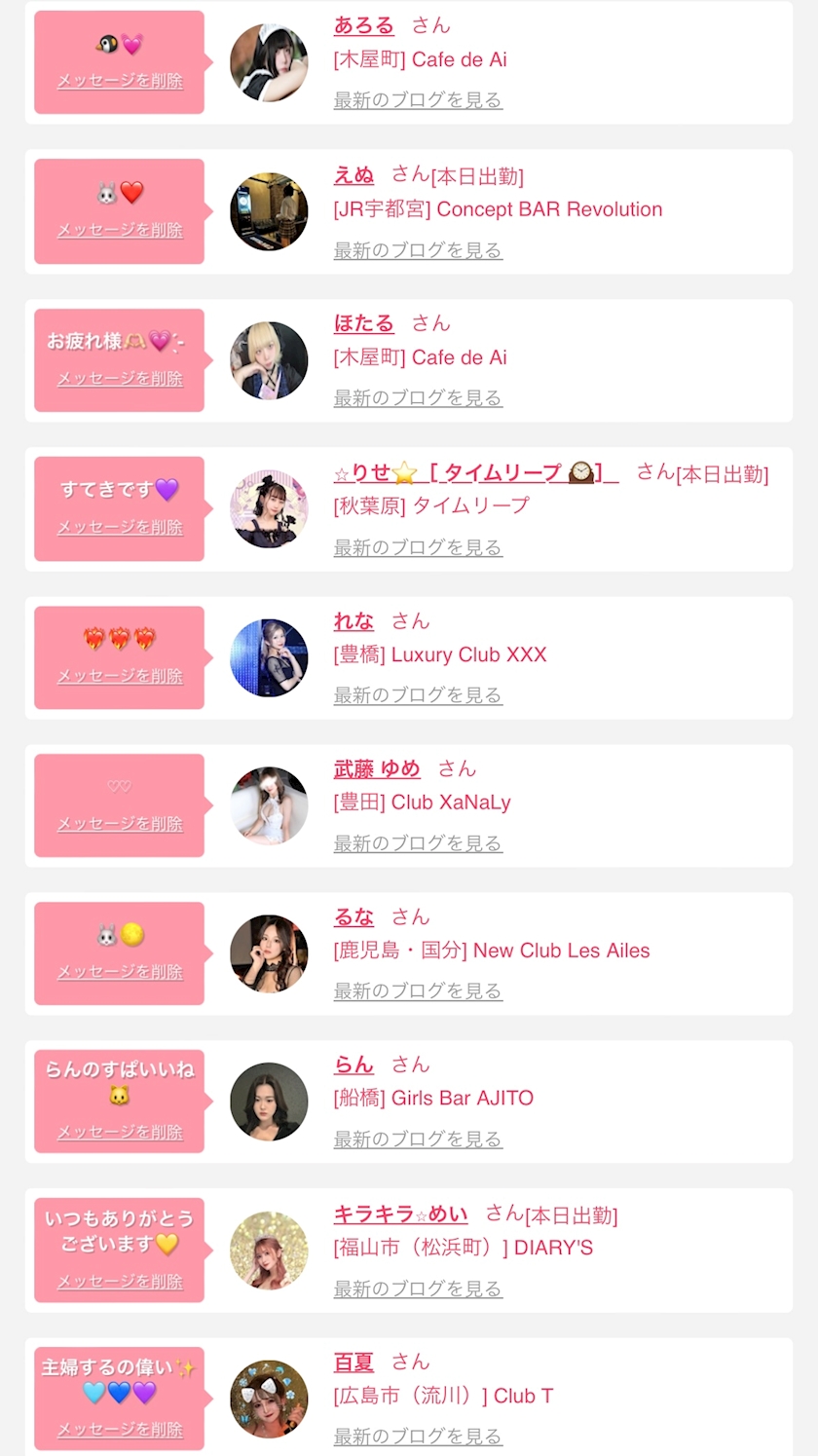View キラキラ☆めい's latest blog
The height and width of the screenshot is (1456, 818).
coord(418,1289)
